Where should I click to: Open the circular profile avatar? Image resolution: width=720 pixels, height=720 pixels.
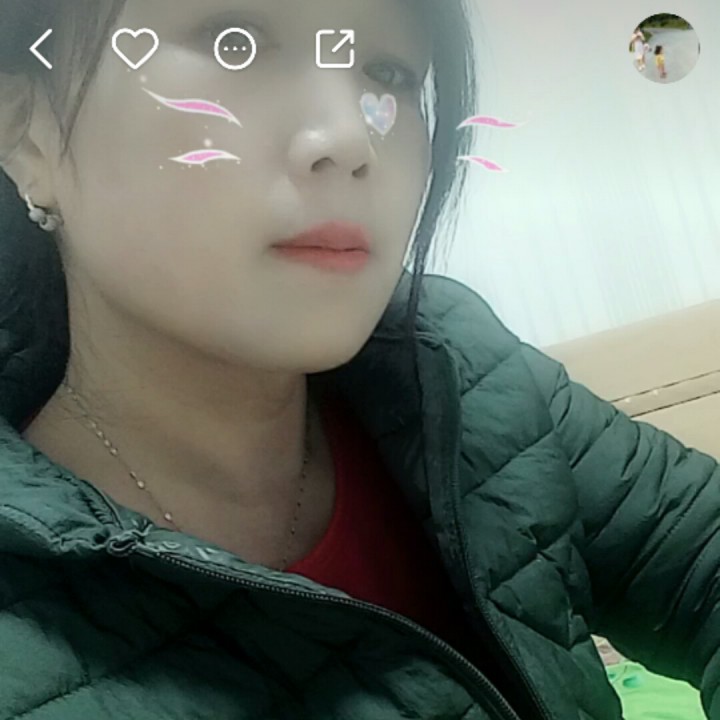click(664, 48)
